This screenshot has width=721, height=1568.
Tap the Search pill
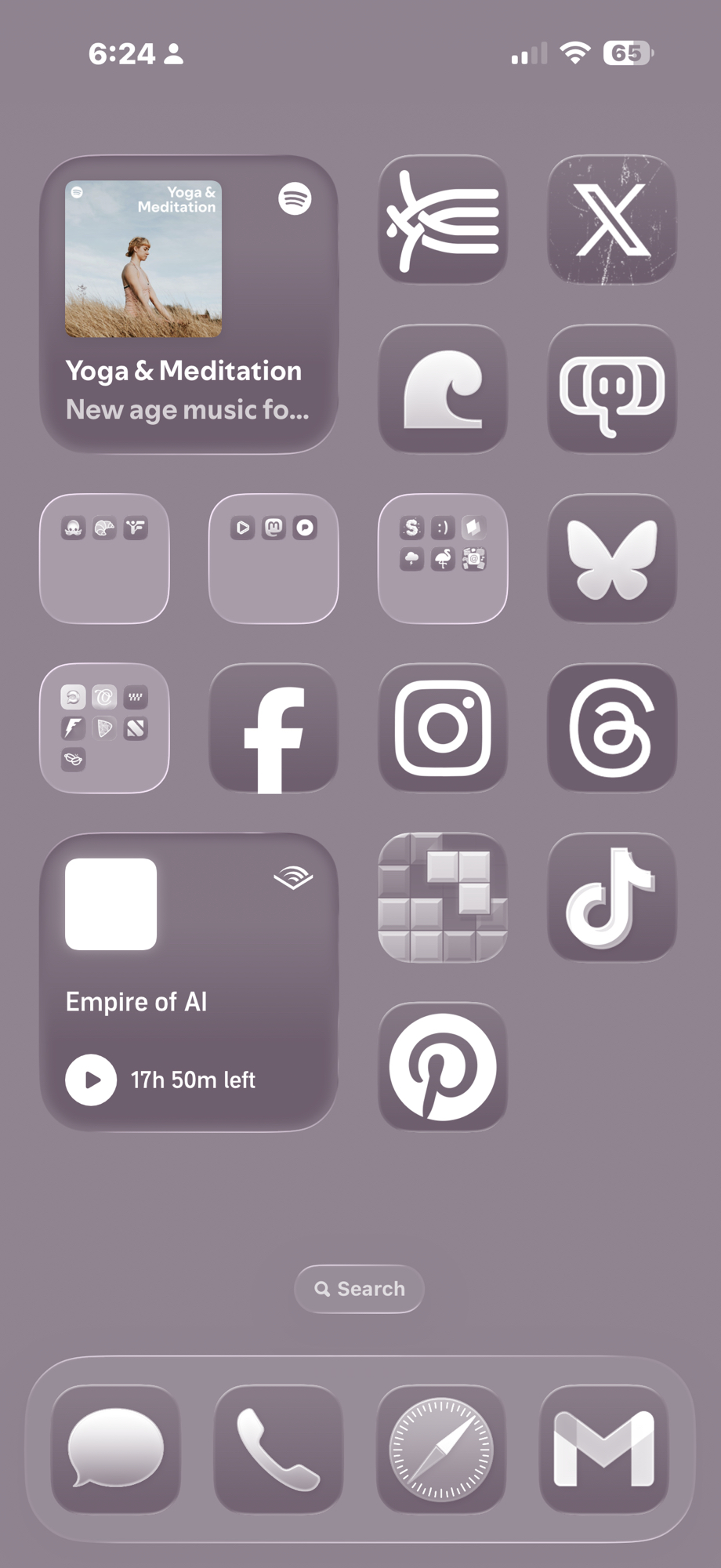[x=359, y=1289]
